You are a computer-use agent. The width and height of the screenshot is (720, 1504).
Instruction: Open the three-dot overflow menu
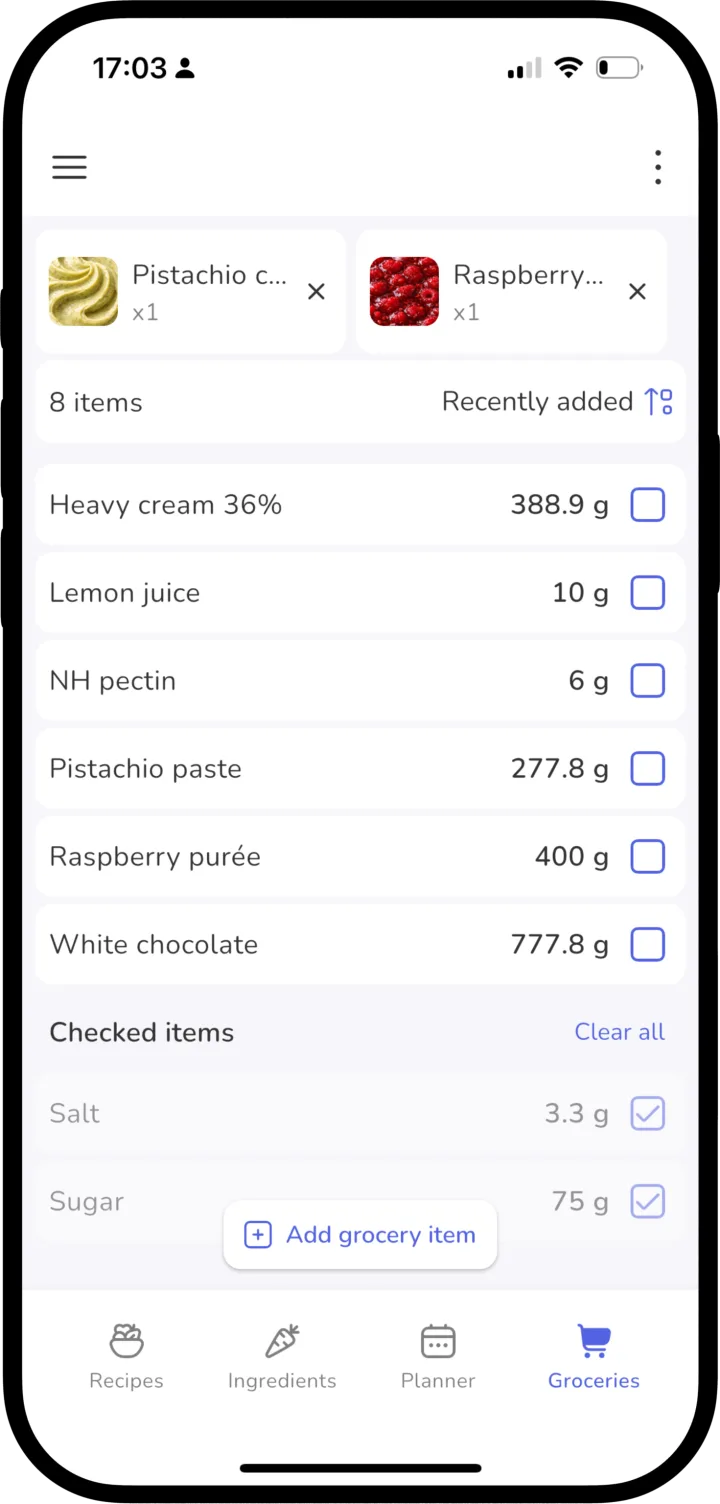tap(657, 167)
